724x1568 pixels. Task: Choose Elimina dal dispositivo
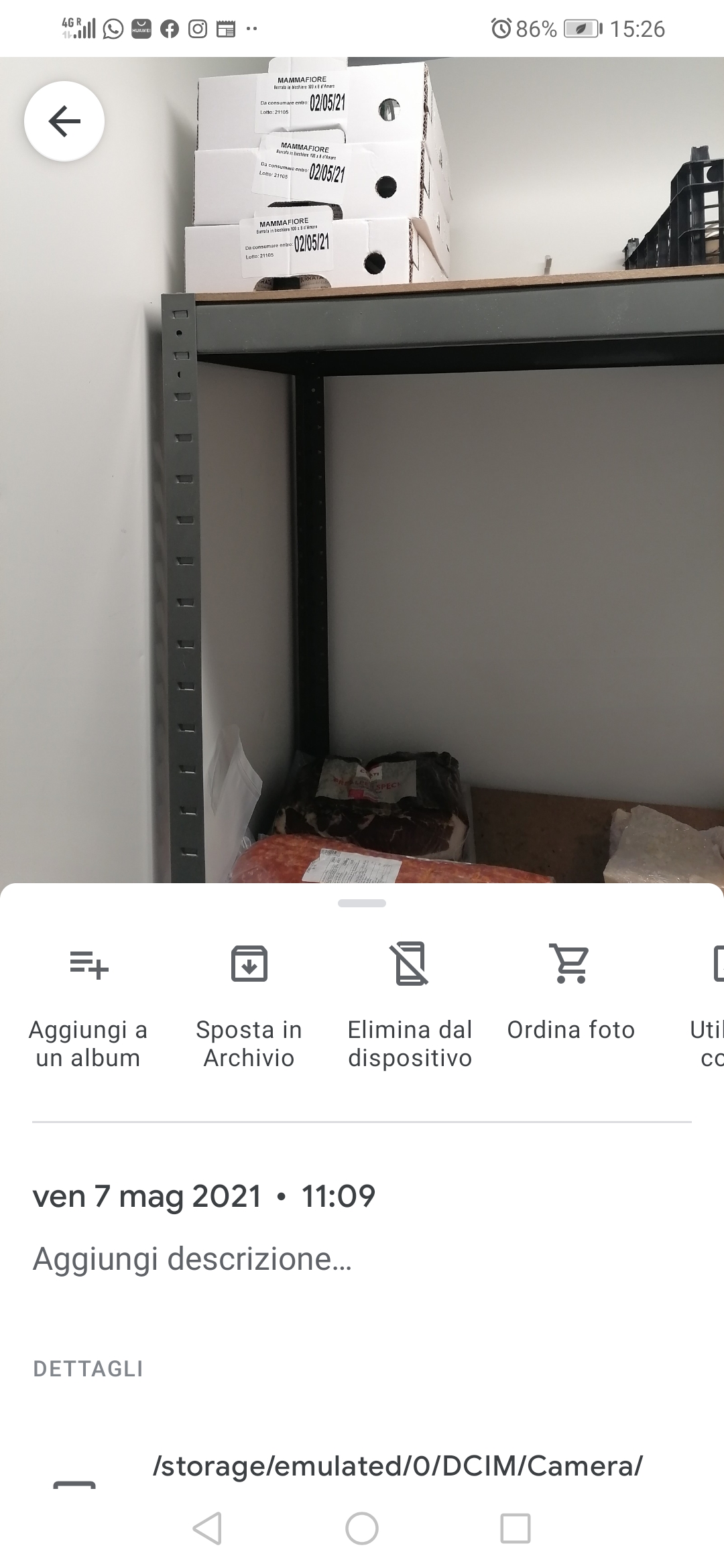click(x=410, y=1003)
